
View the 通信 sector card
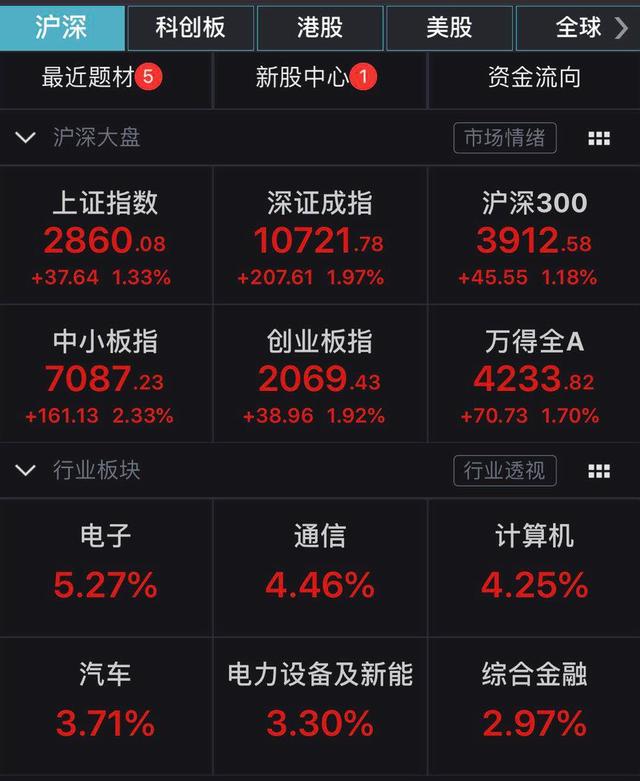319,567
